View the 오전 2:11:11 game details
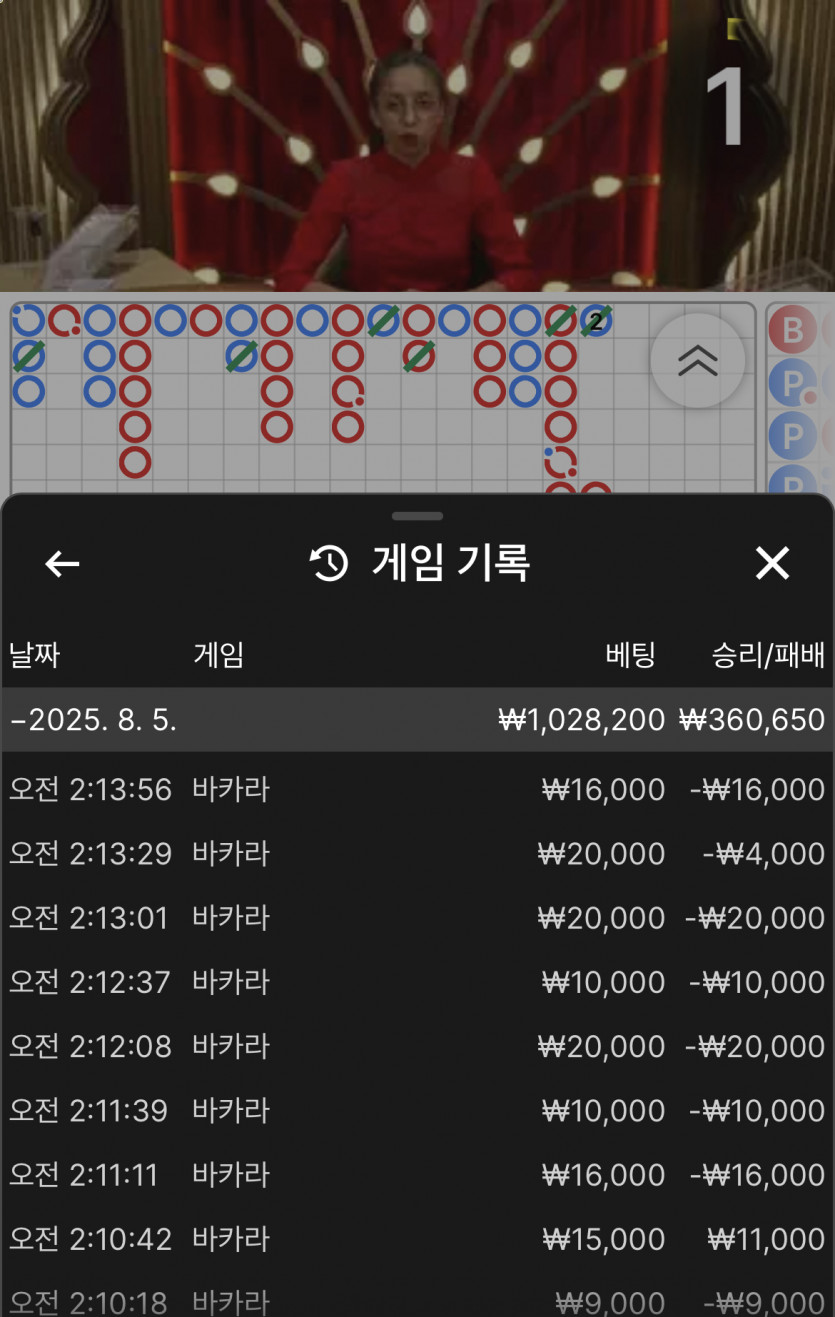Image resolution: width=835 pixels, height=1317 pixels. coord(417,1174)
